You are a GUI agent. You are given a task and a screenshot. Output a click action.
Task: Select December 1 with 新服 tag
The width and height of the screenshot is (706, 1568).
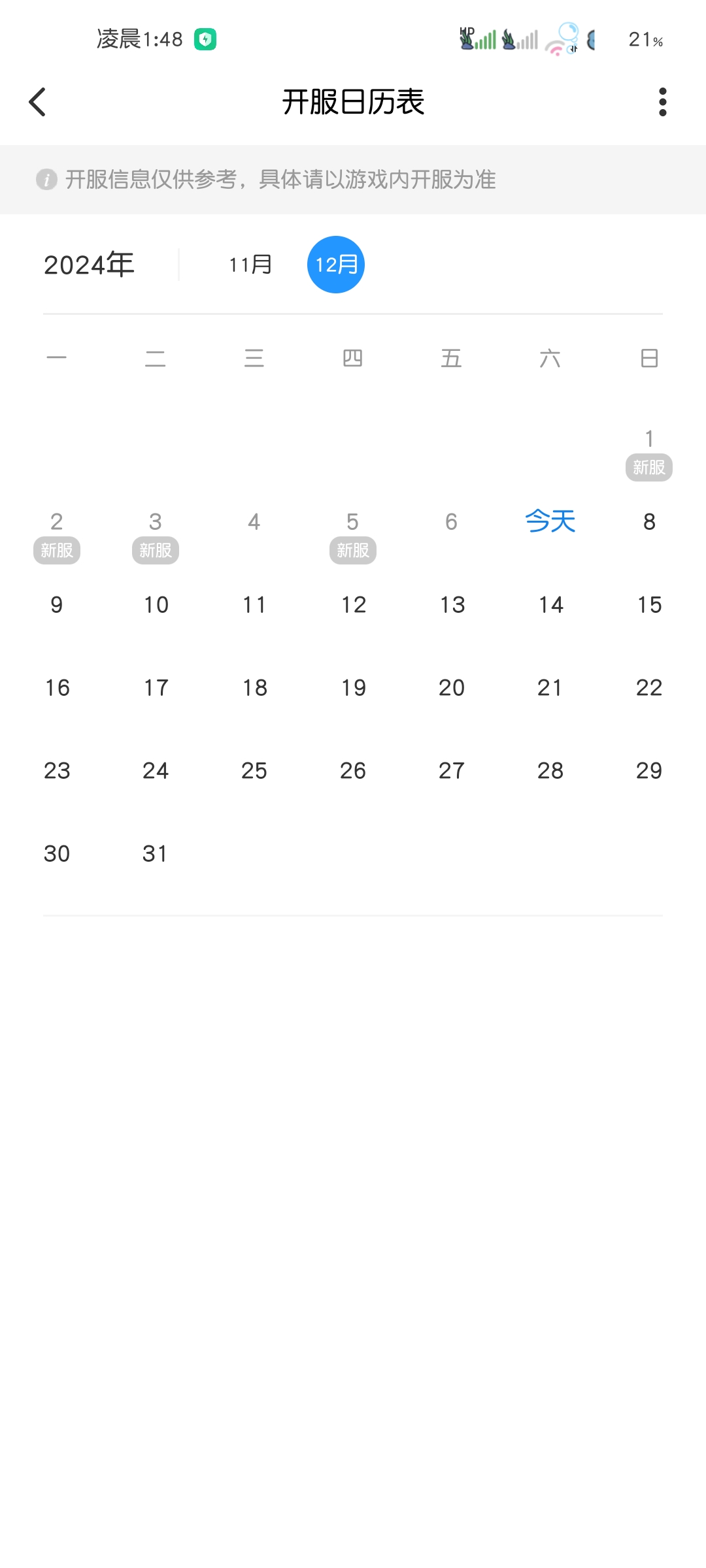[x=648, y=452]
